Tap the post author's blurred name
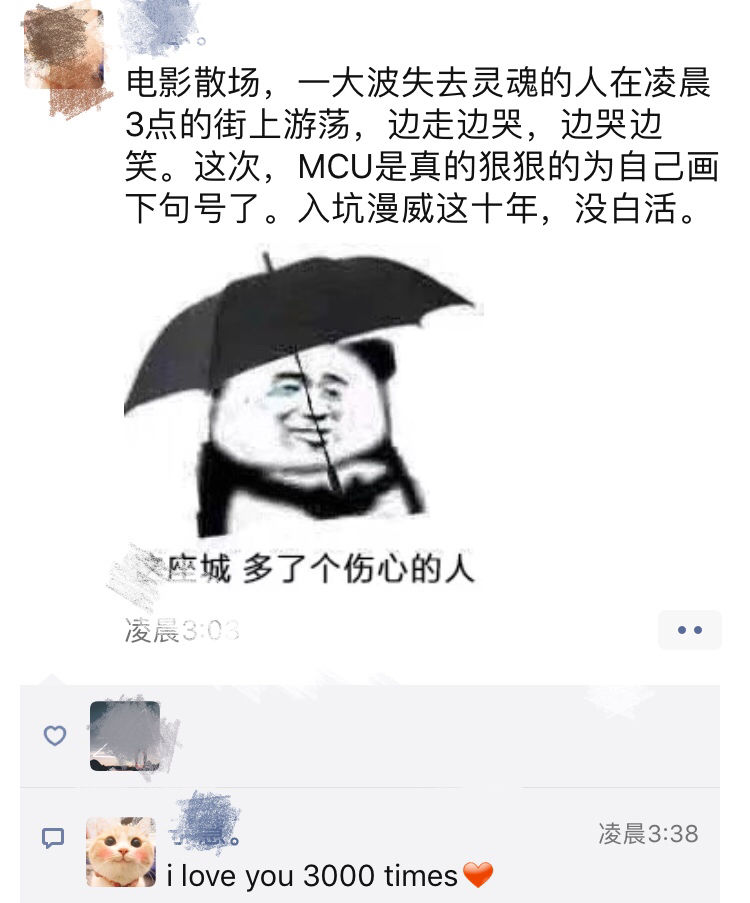Screen dimensions: 750x903 click(x=160, y=25)
